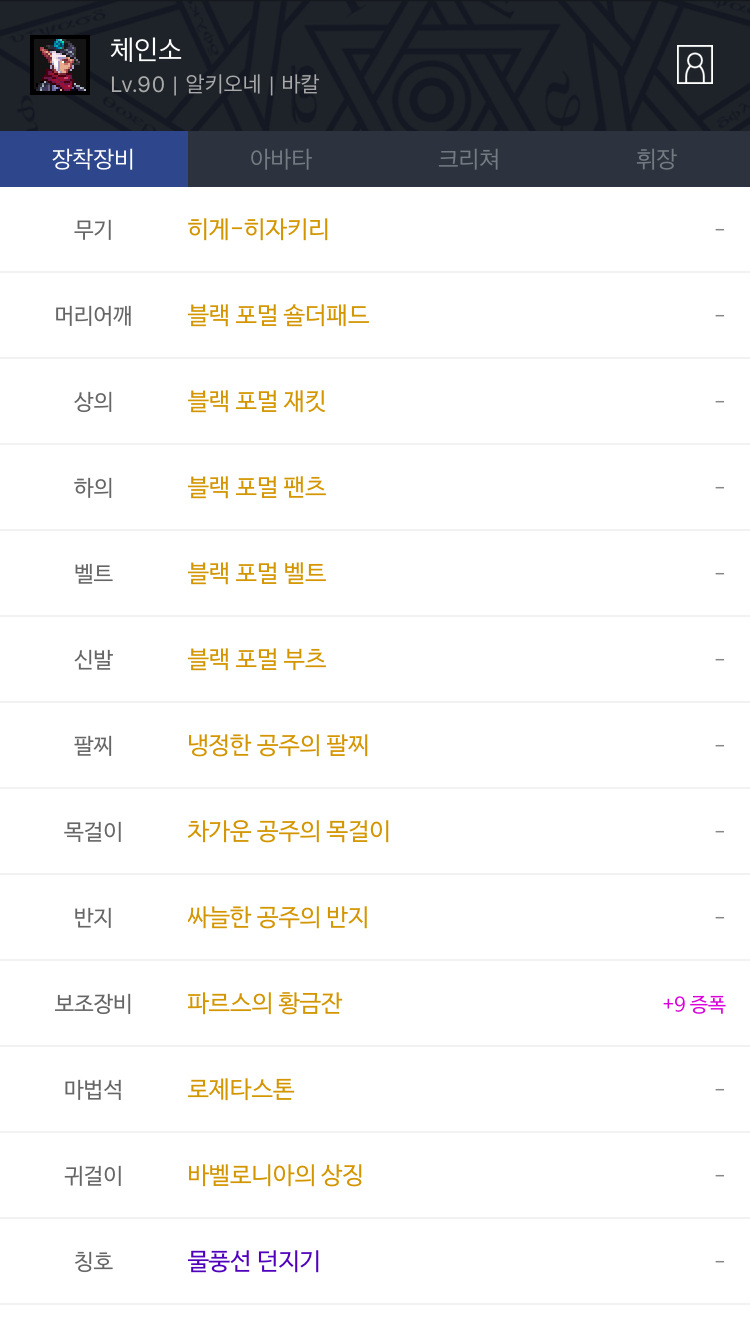View 싸늘한 공주의 반지 details
The image size is (750, 1334).
[278, 917]
